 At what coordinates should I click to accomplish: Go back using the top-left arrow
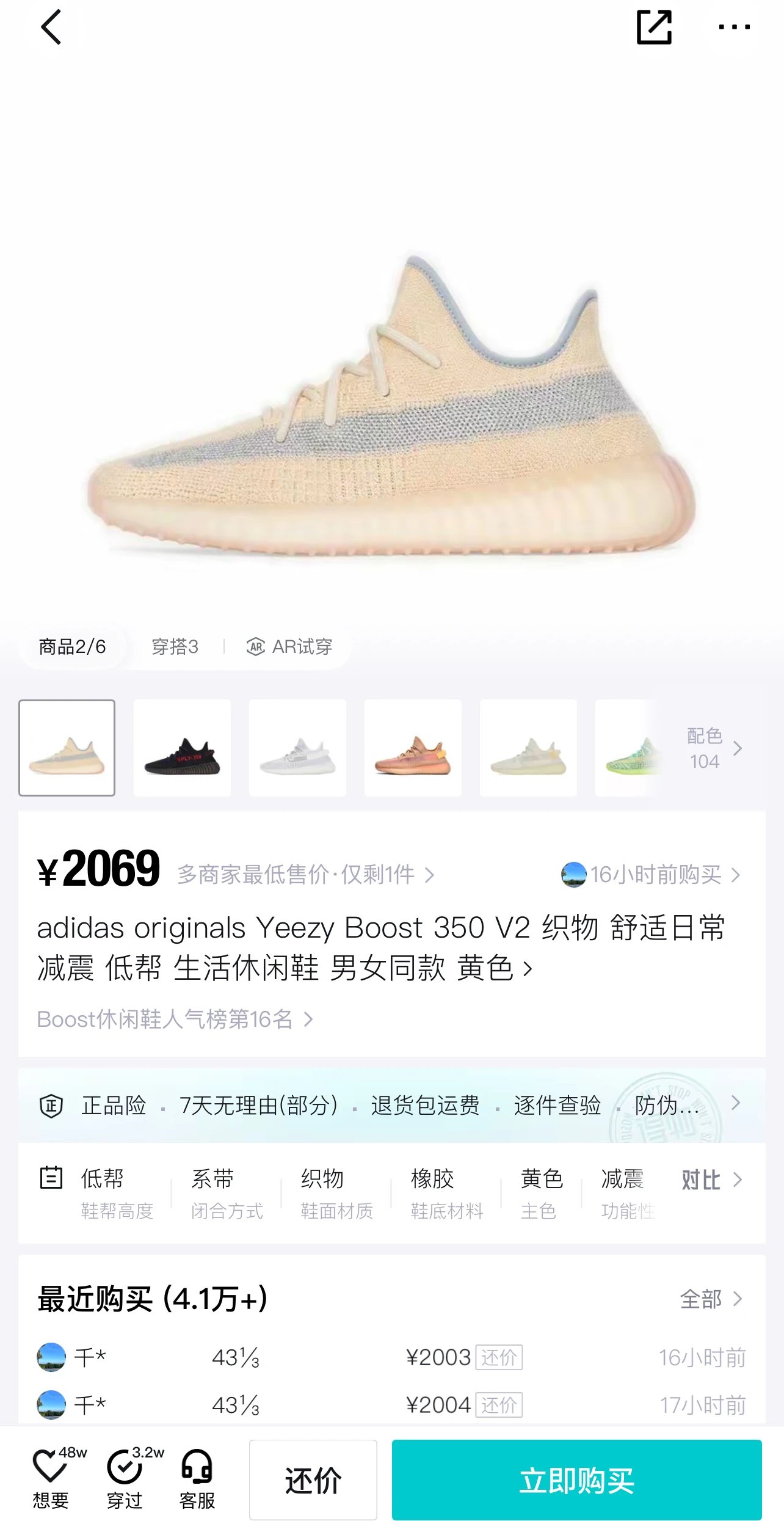coord(51,27)
